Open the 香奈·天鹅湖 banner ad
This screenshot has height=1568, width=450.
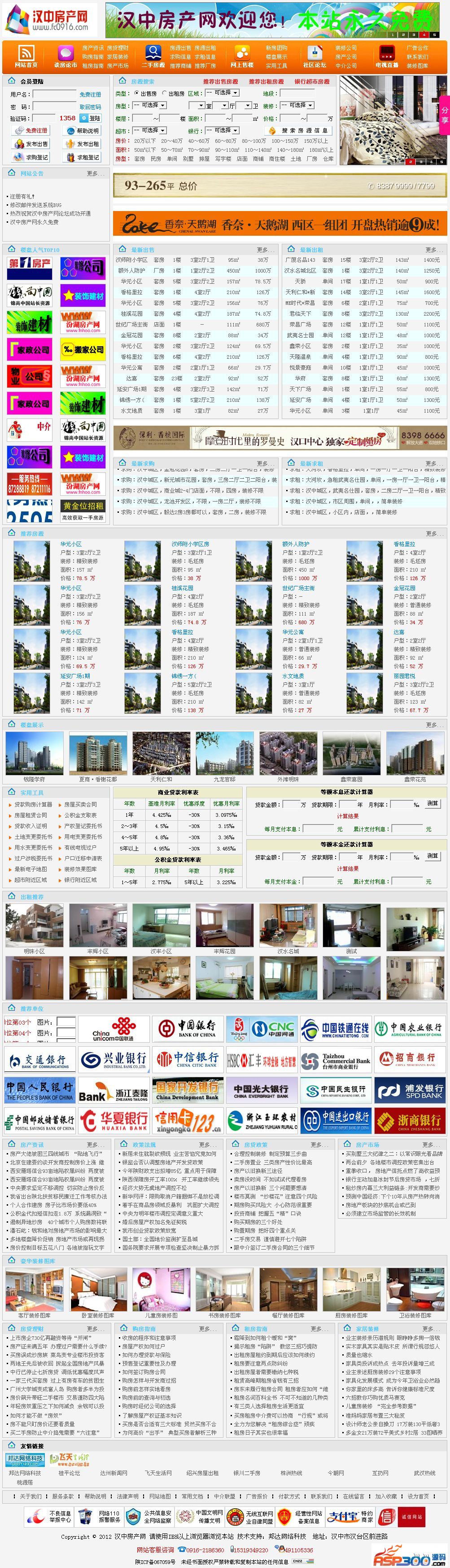280,225
